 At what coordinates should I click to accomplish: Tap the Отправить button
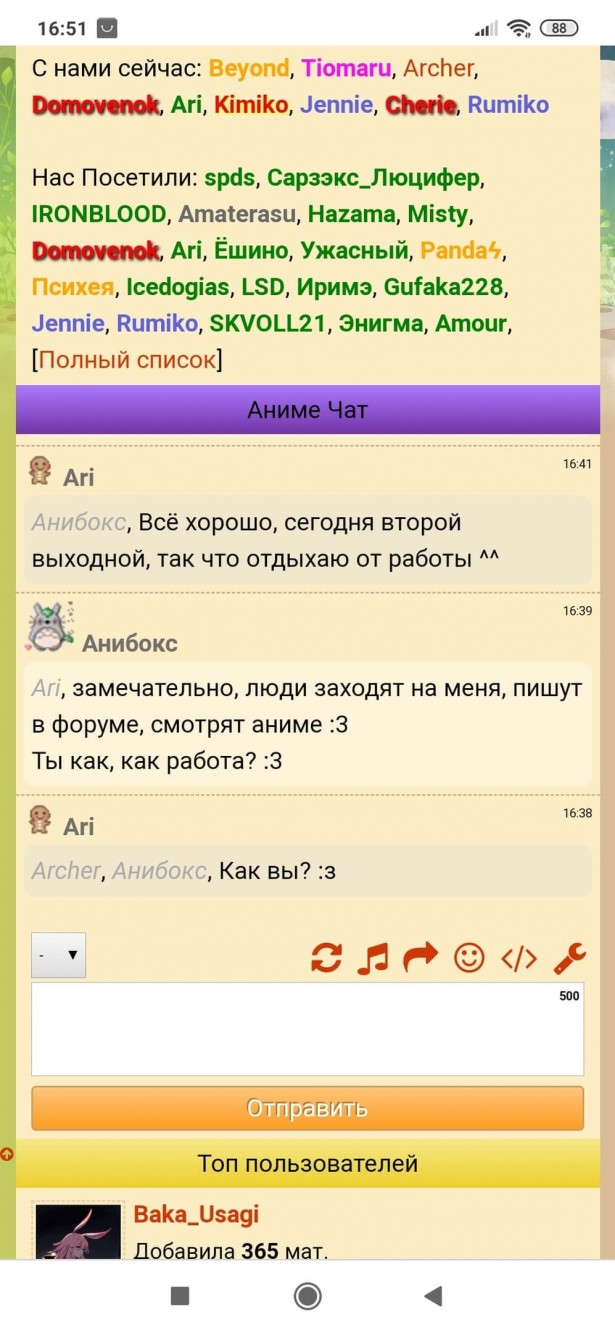click(307, 1108)
